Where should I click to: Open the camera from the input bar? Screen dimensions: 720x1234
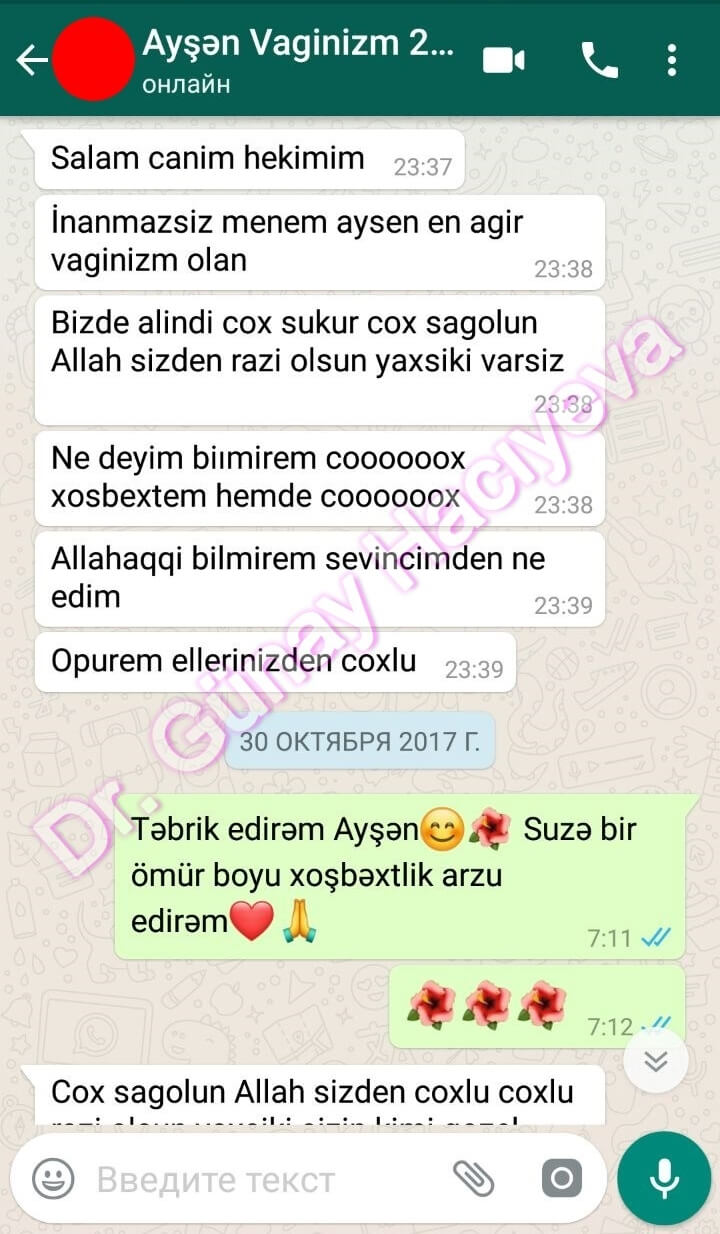[x=561, y=1179]
